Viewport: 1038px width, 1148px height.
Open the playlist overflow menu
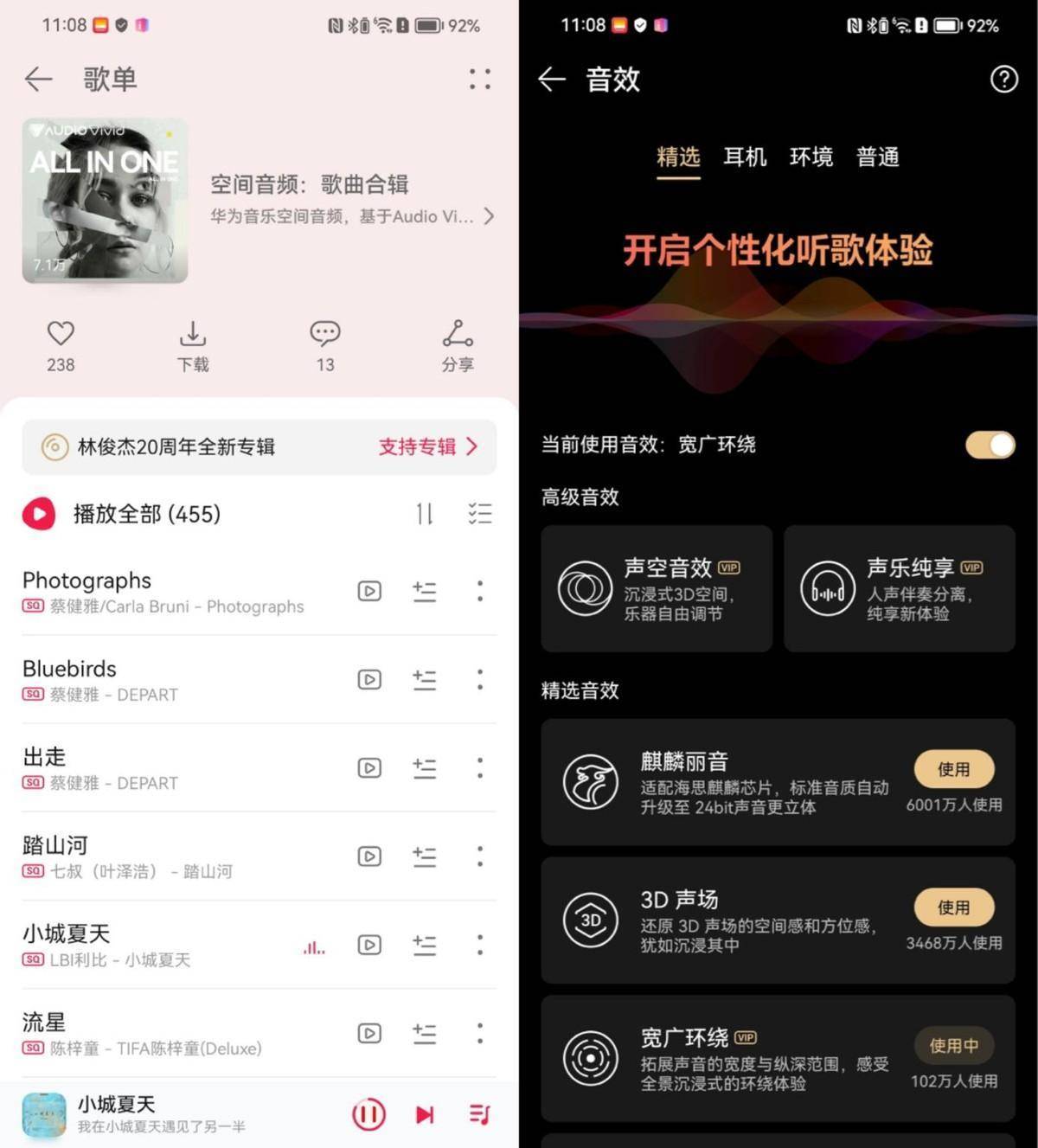pos(480,80)
